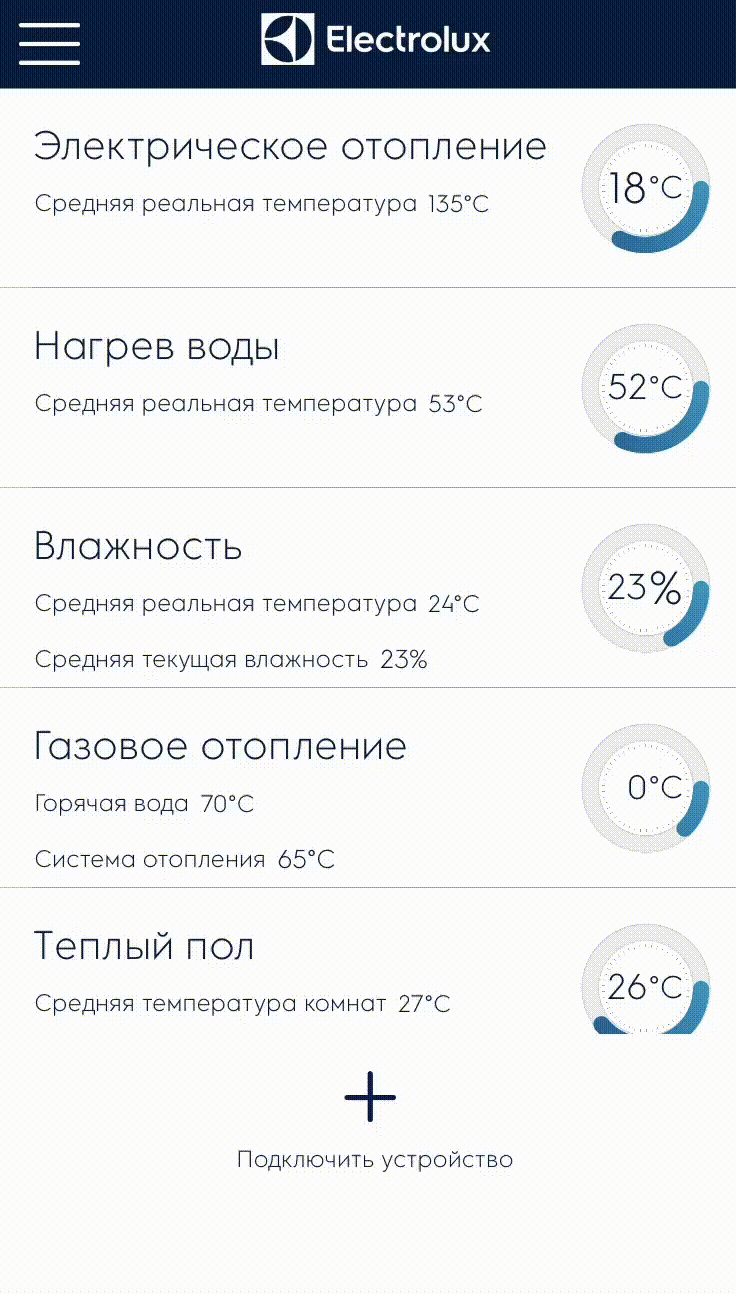Open Газовое отопление device section
This screenshot has width=736, height=1294.
(x=220, y=747)
